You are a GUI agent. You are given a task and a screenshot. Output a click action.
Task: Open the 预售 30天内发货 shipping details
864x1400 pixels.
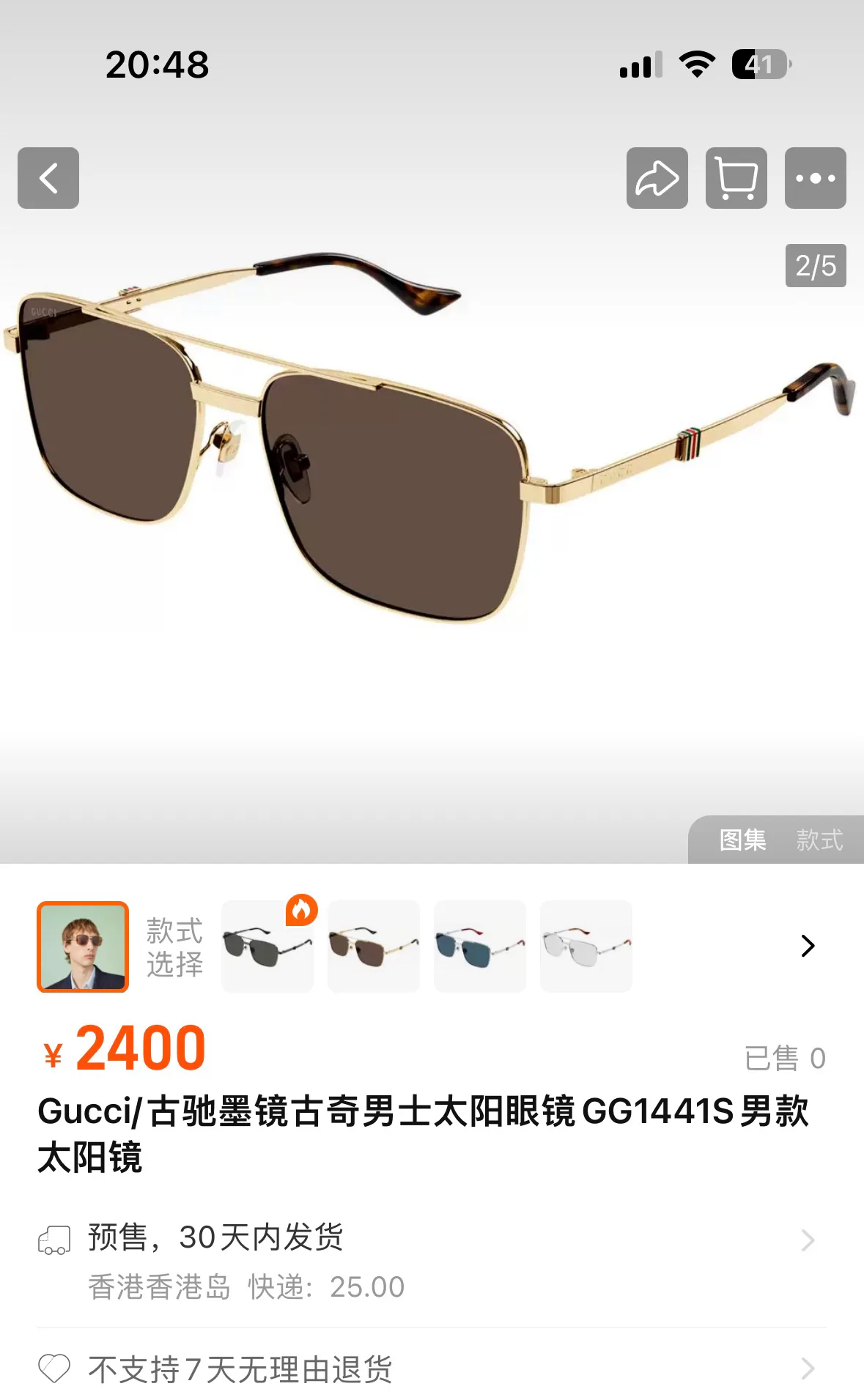click(x=432, y=1261)
